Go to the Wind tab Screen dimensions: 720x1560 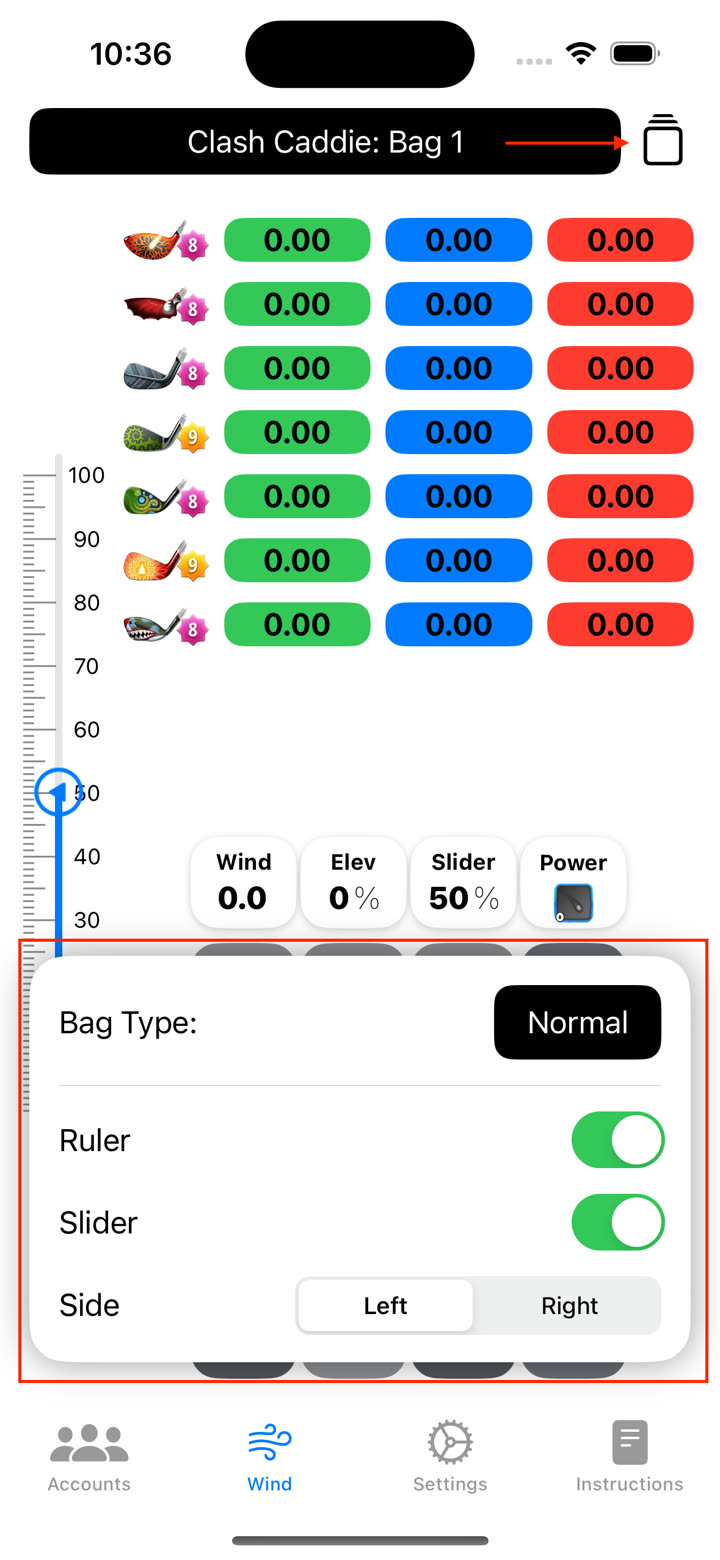tap(270, 1458)
